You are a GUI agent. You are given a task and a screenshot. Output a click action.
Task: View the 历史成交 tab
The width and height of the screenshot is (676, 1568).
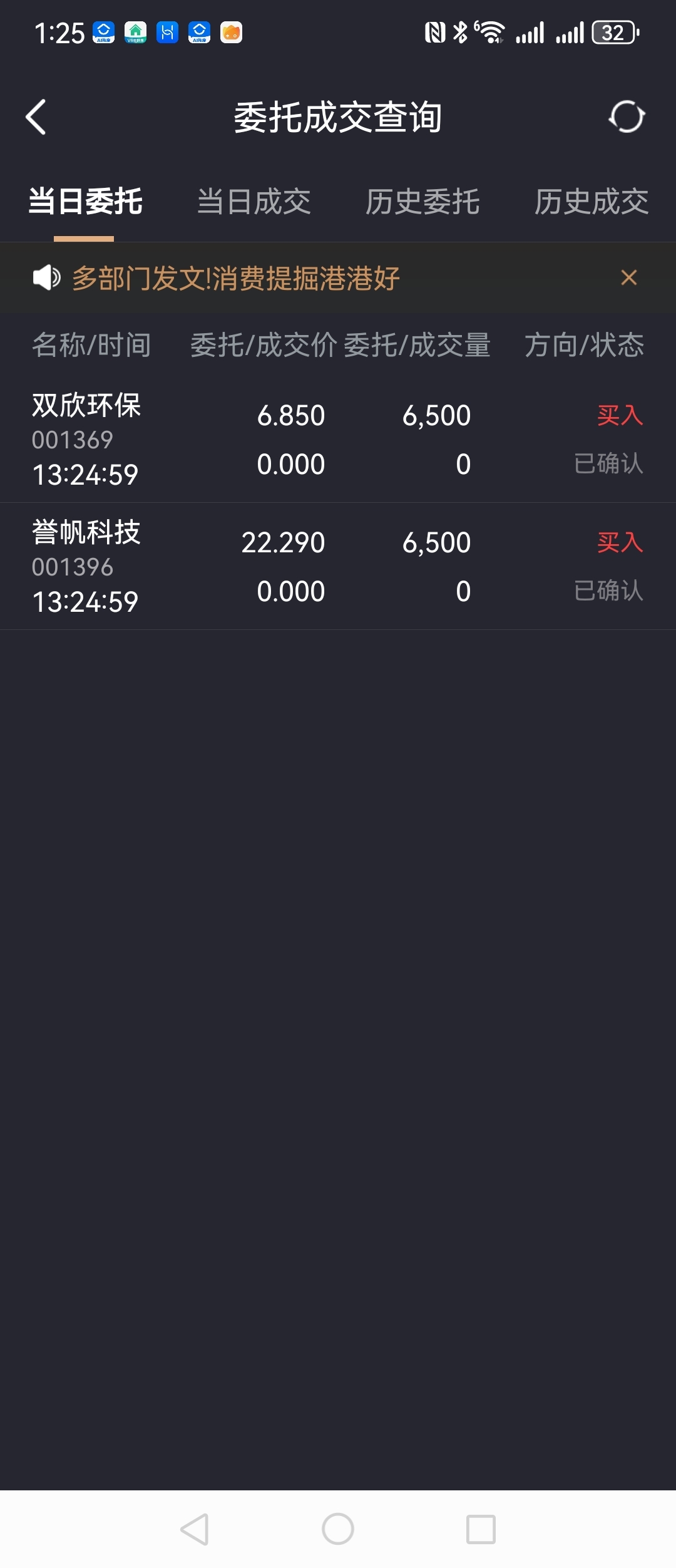pyautogui.click(x=591, y=202)
